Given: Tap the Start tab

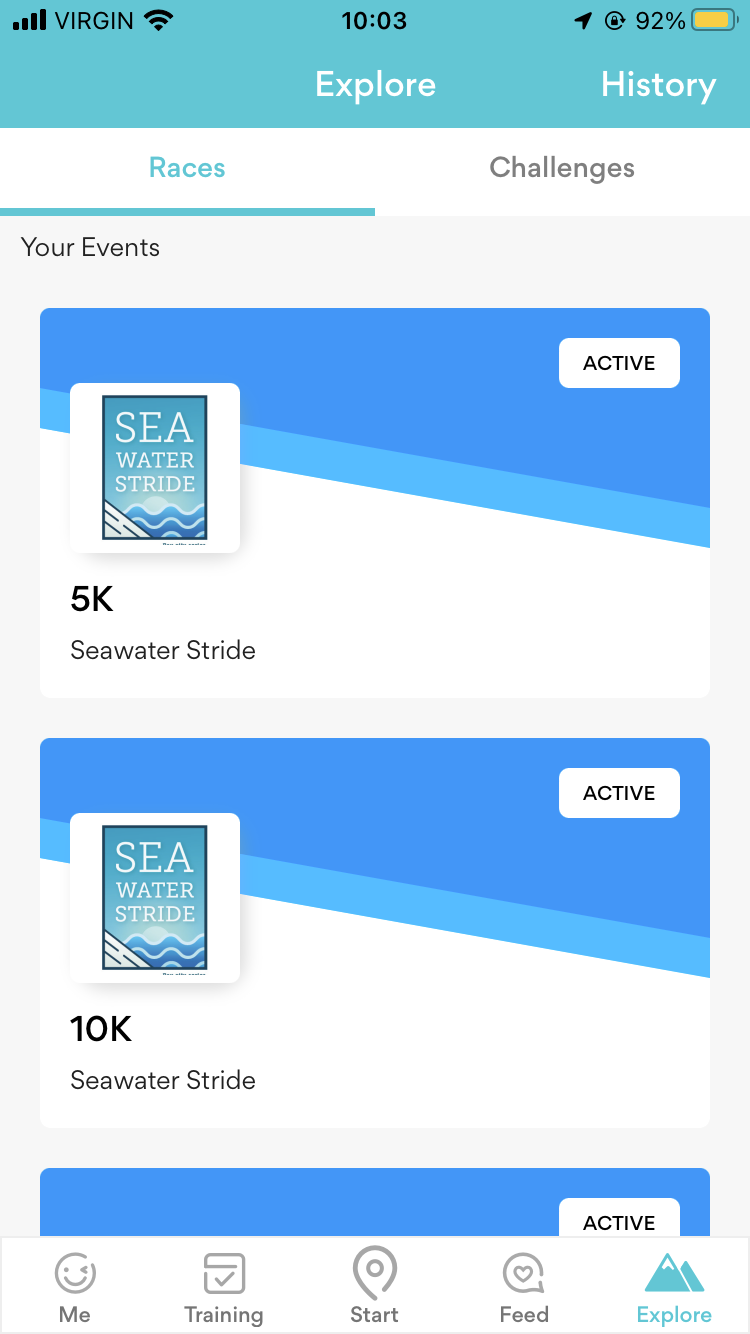Looking at the screenshot, I should coord(374,1288).
